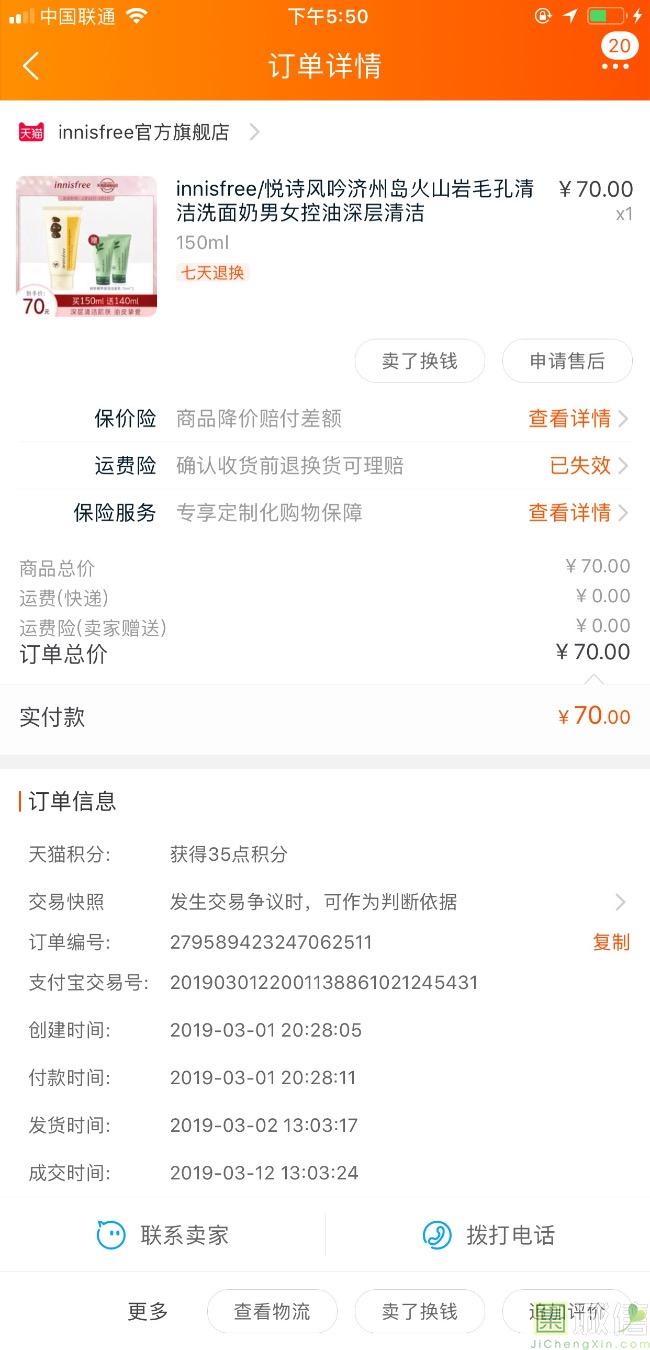Viewport: 650px width, 1350px height.
Task: Open 更多 options in the bottom bar
Action: pos(148,1312)
